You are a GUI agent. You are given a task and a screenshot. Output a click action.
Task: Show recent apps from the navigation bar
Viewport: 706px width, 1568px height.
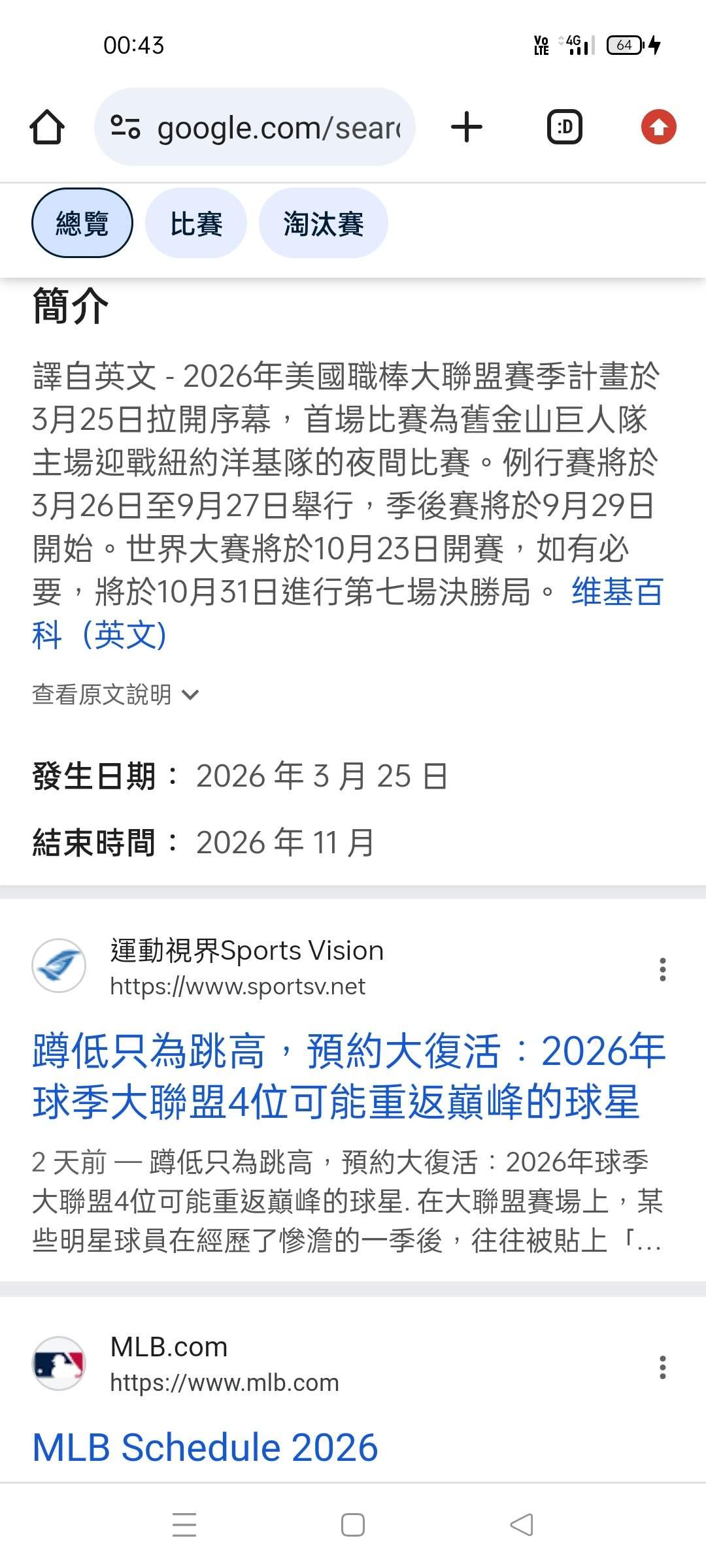click(x=184, y=1525)
